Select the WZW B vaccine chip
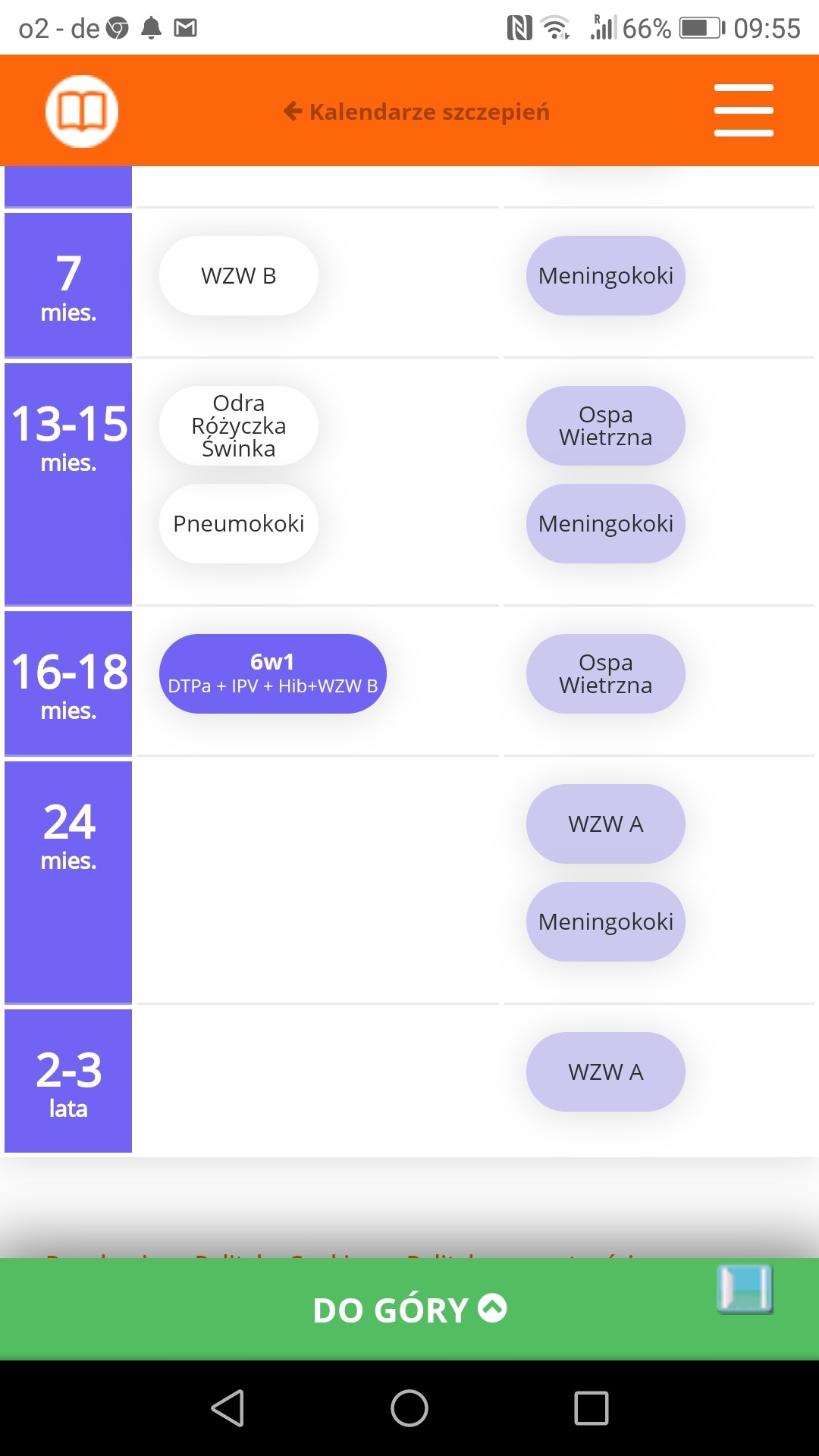This screenshot has width=819, height=1456. (238, 276)
